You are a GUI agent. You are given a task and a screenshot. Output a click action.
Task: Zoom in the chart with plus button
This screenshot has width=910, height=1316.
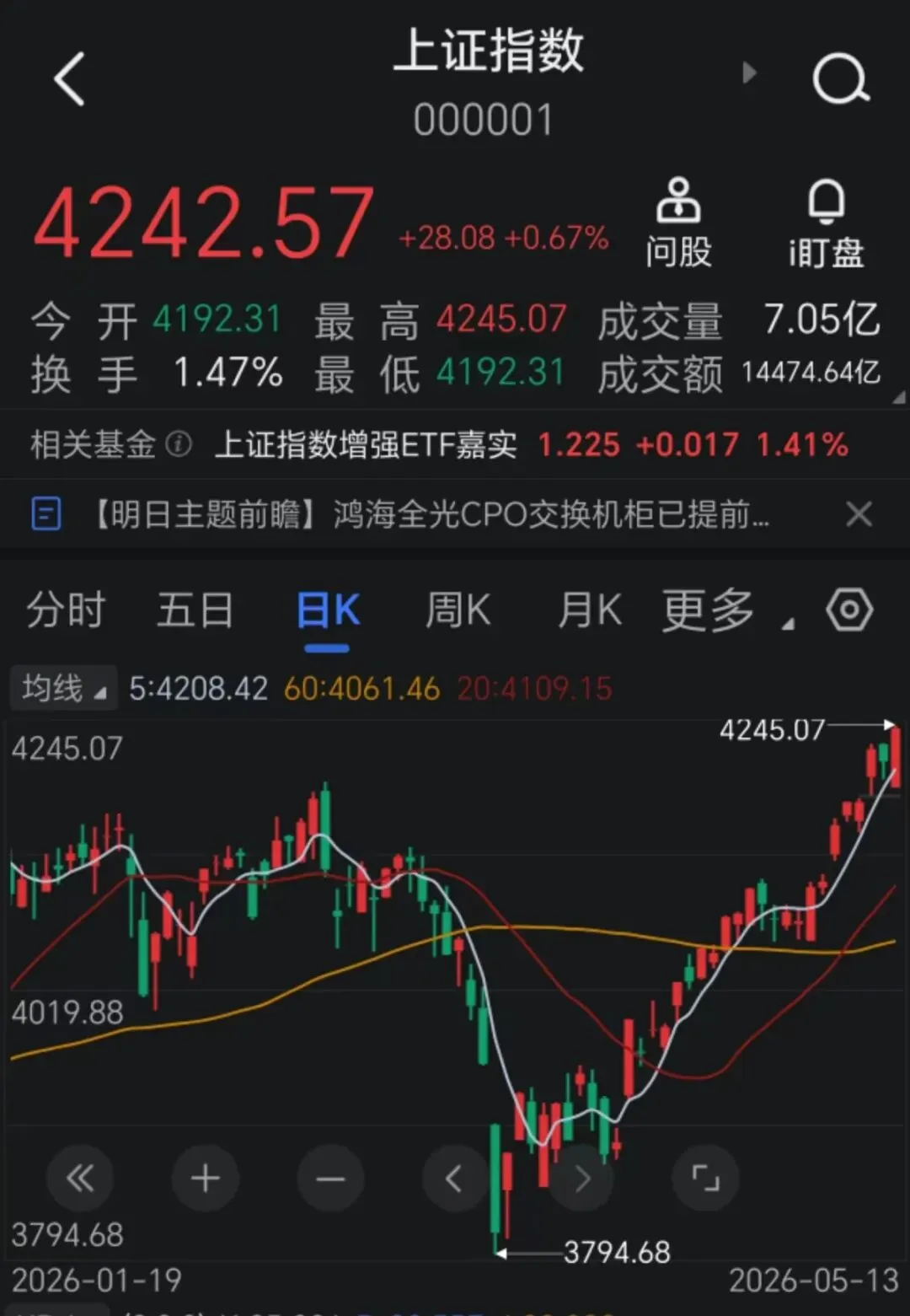coord(206,1178)
